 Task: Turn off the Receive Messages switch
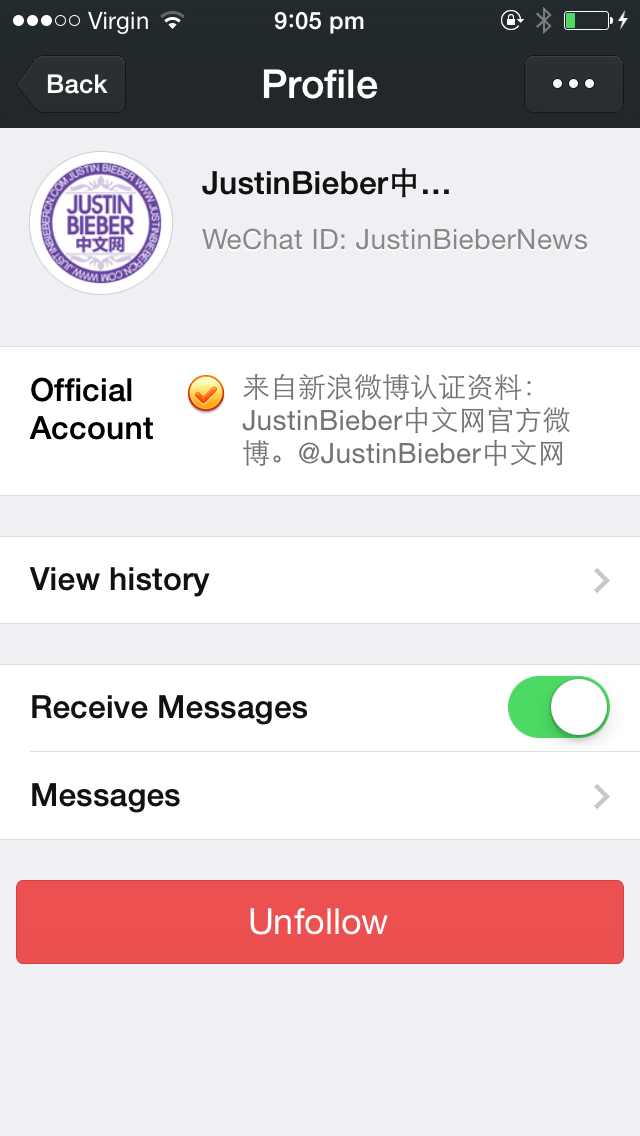pos(558,707)
